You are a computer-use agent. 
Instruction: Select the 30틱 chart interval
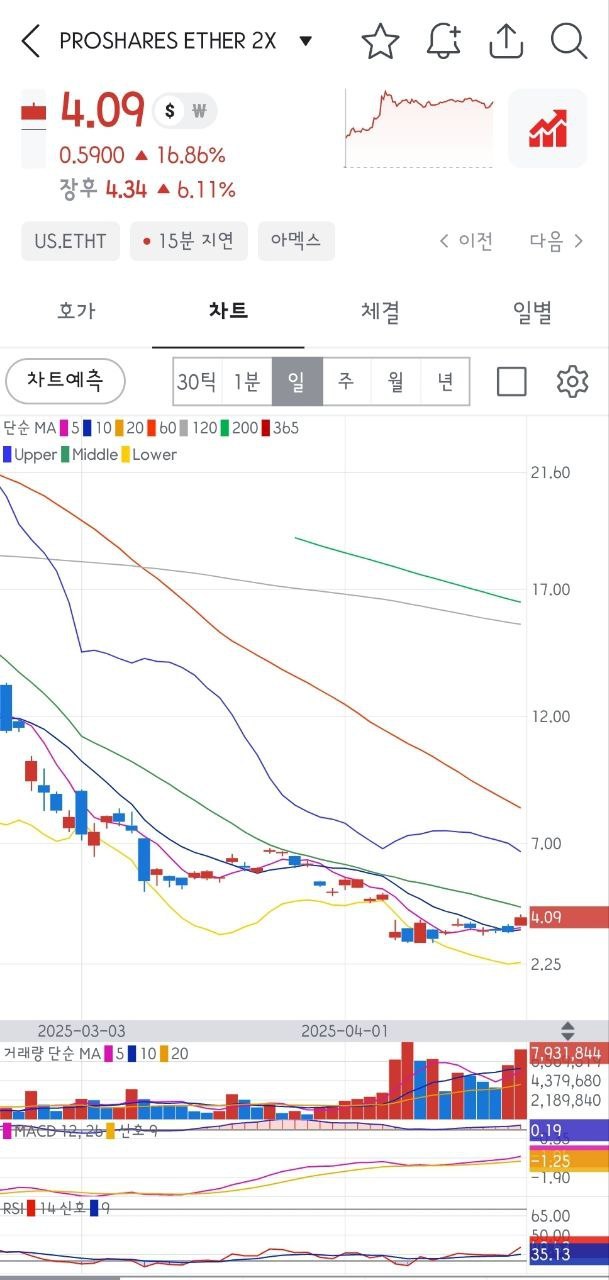197,381
